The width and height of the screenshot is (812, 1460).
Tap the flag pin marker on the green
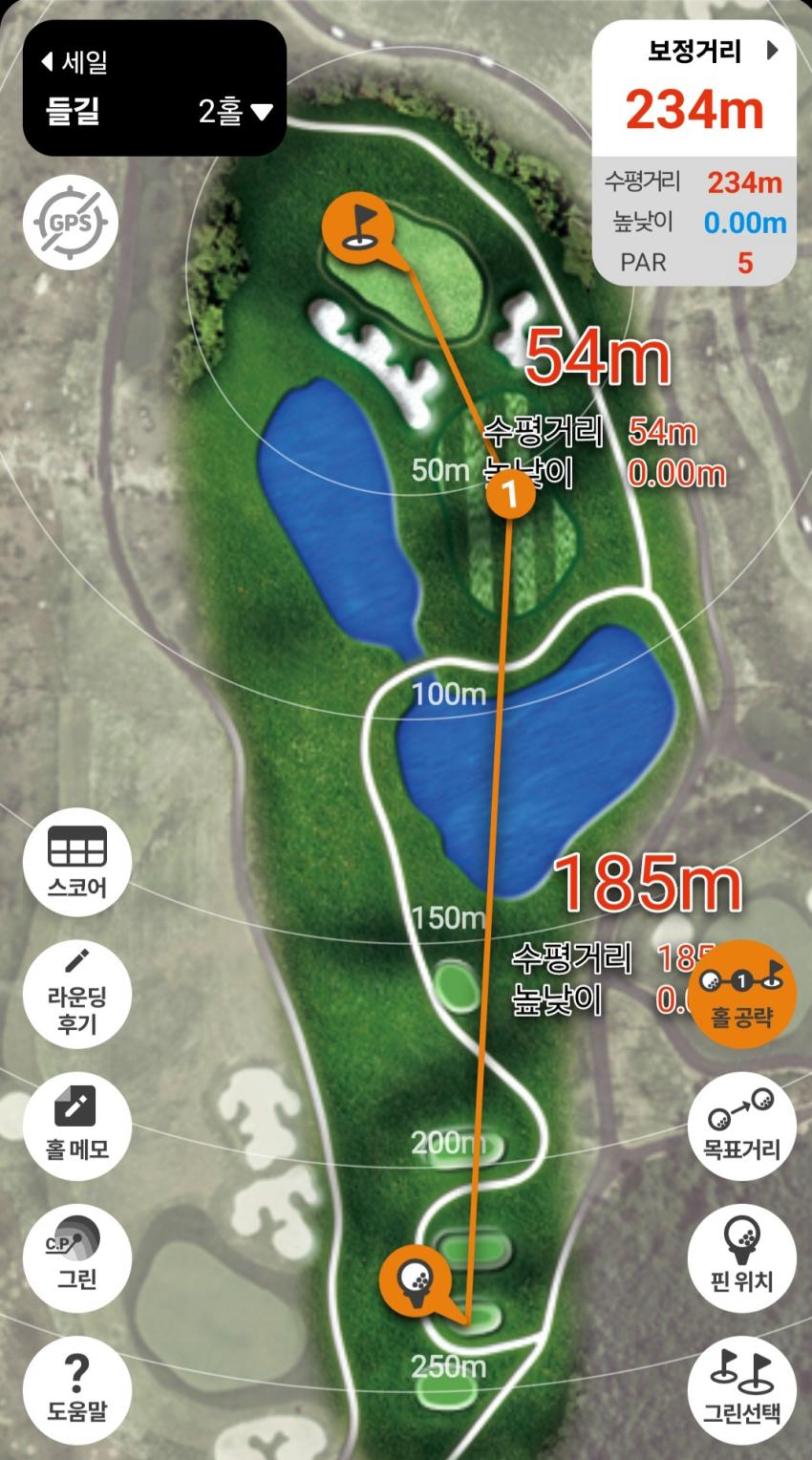[x=358, y=225]
